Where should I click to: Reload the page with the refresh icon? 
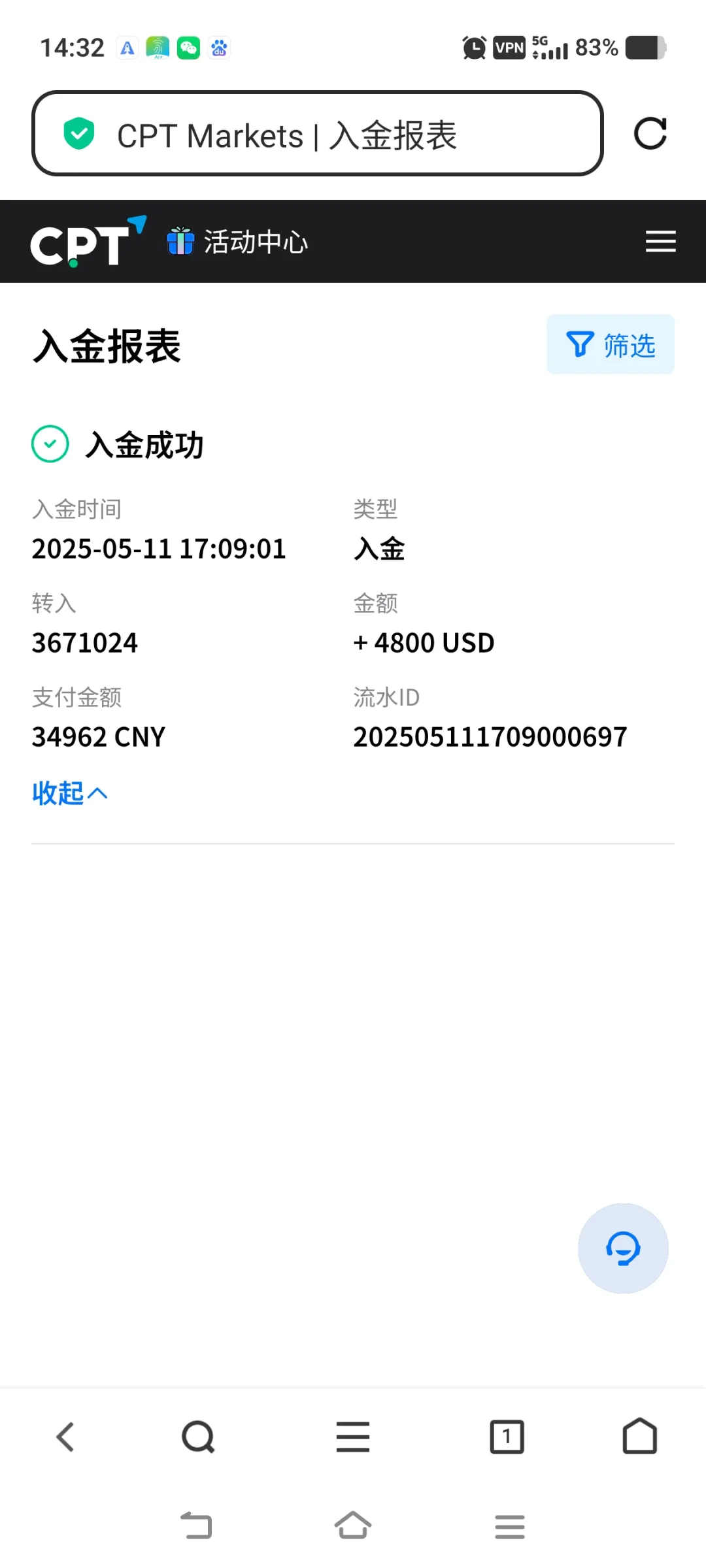point(650,134)
